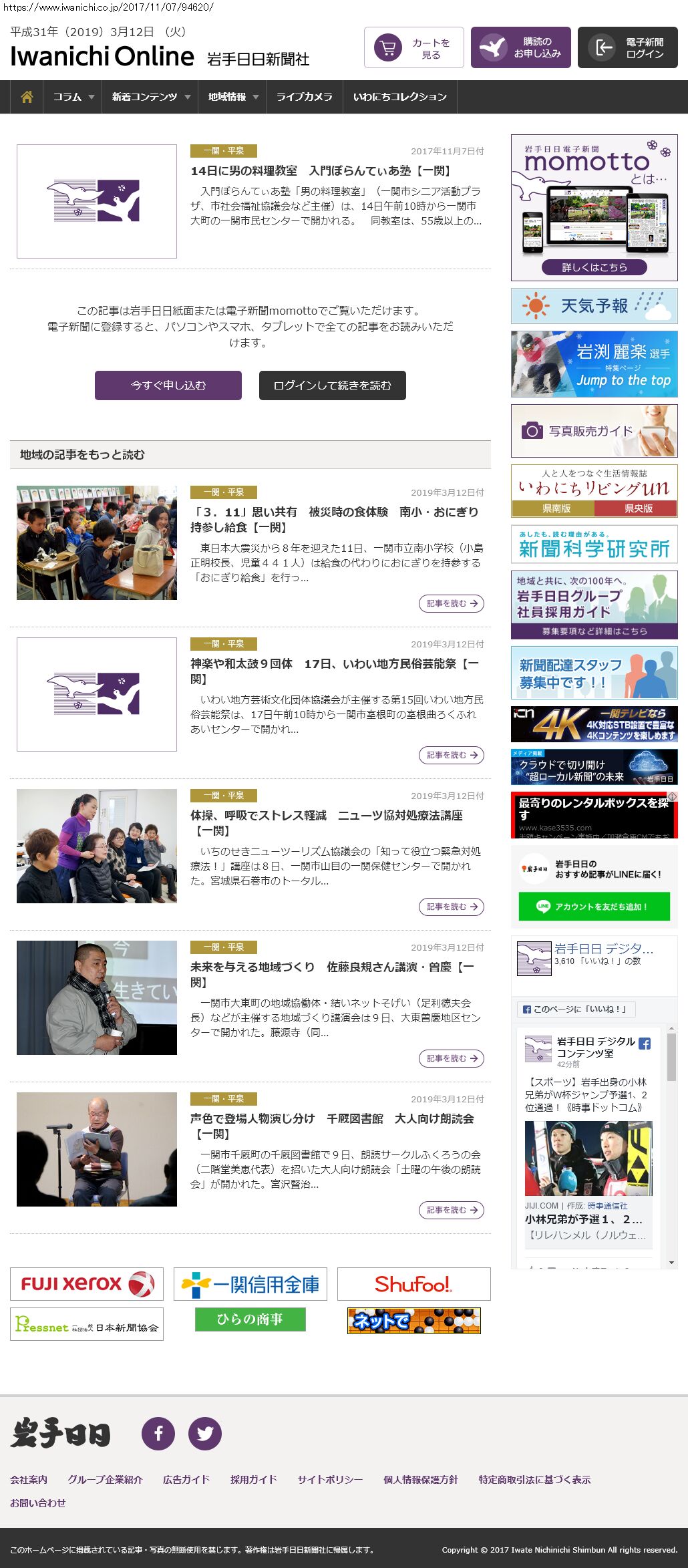Tap 今すぐ申し込む to subscribe now

click(168, 385)
